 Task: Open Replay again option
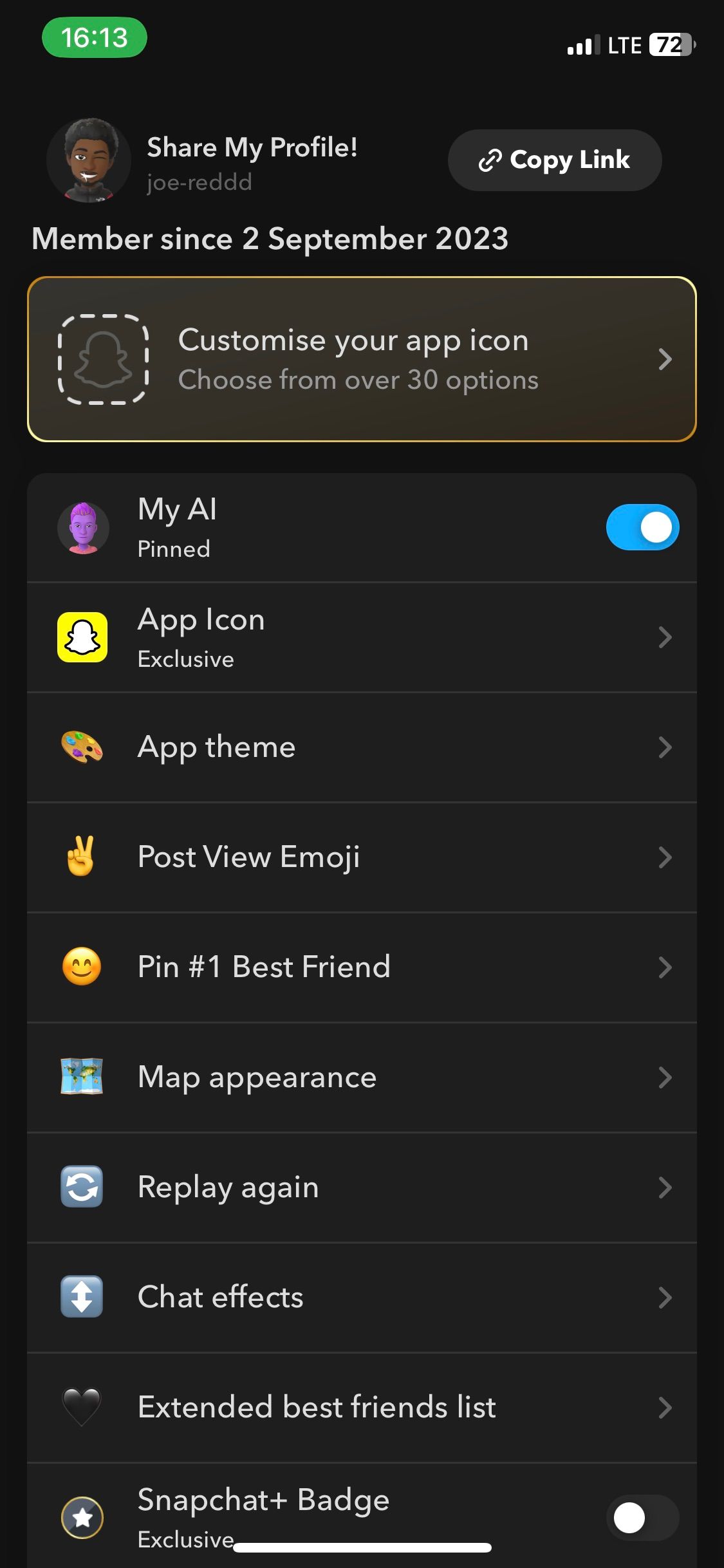[x=362, y=1188]
